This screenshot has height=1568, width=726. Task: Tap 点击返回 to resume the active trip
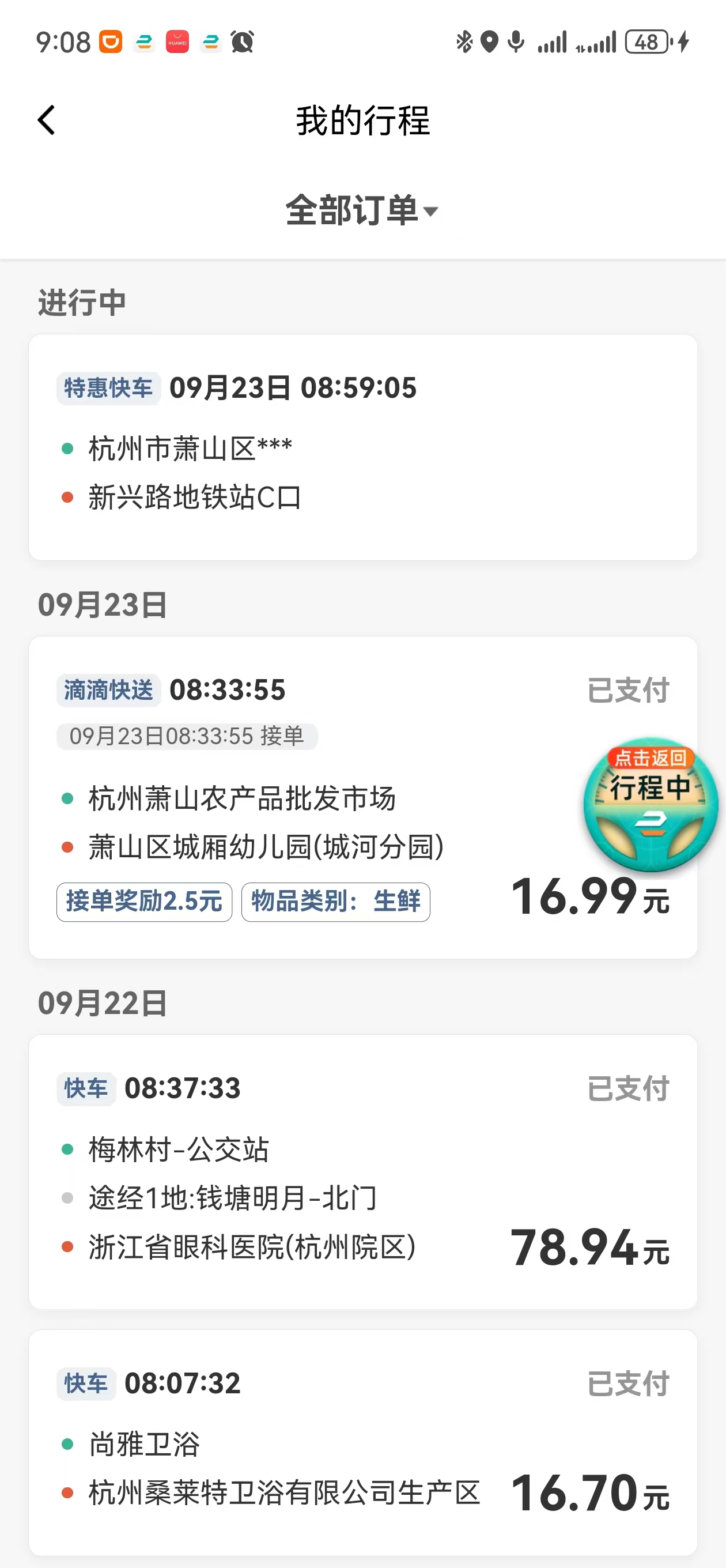point(651,757)
